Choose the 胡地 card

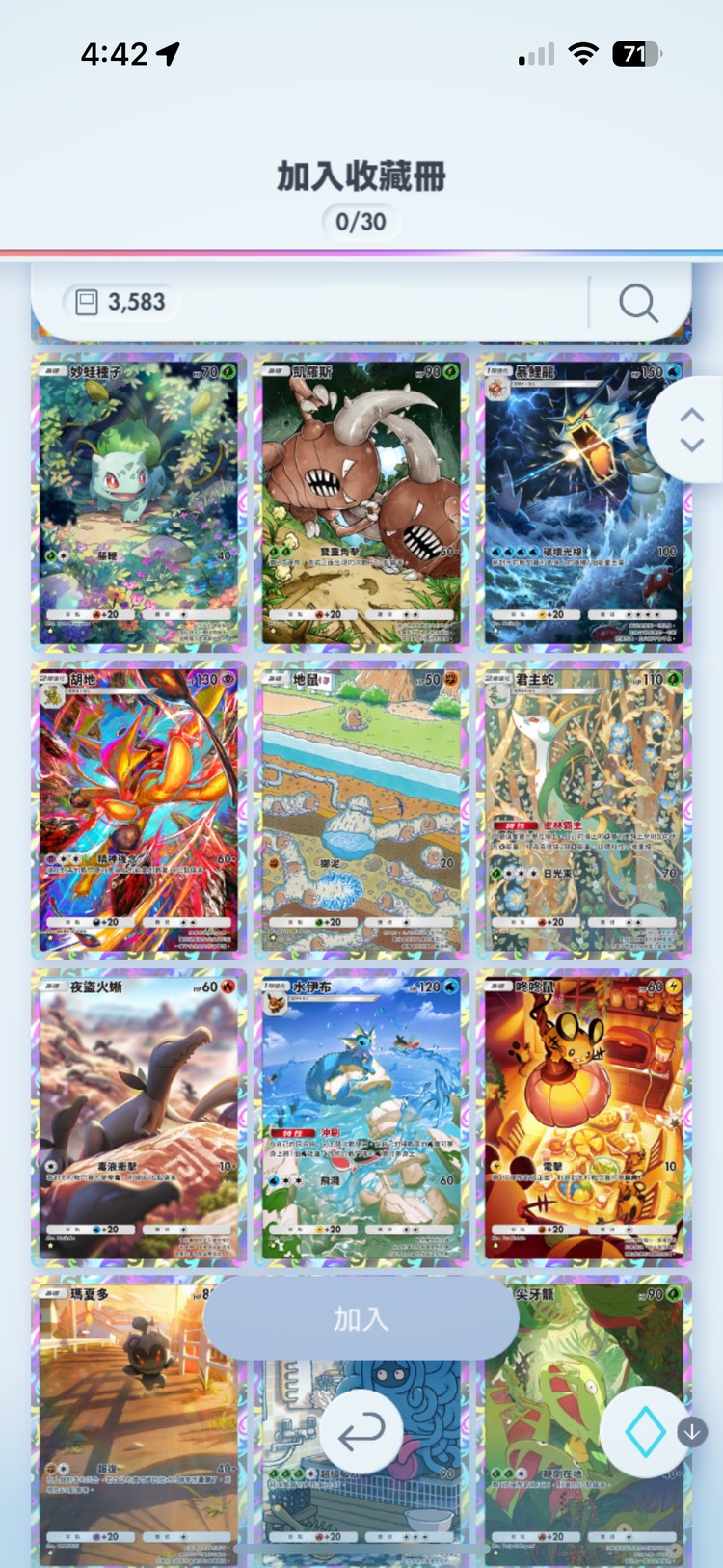tap(139, 808)
